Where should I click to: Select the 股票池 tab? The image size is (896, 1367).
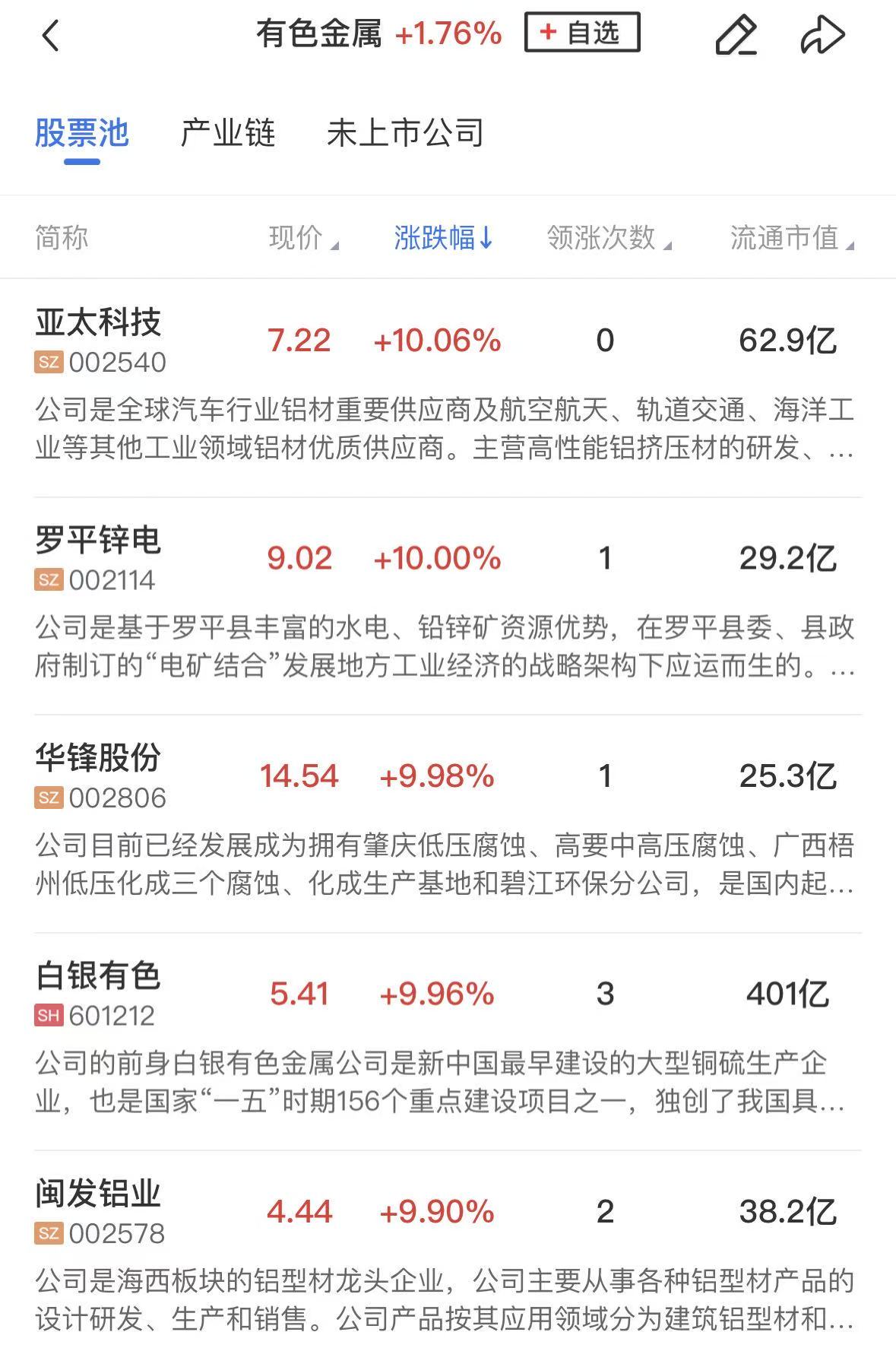coord(82,133)
